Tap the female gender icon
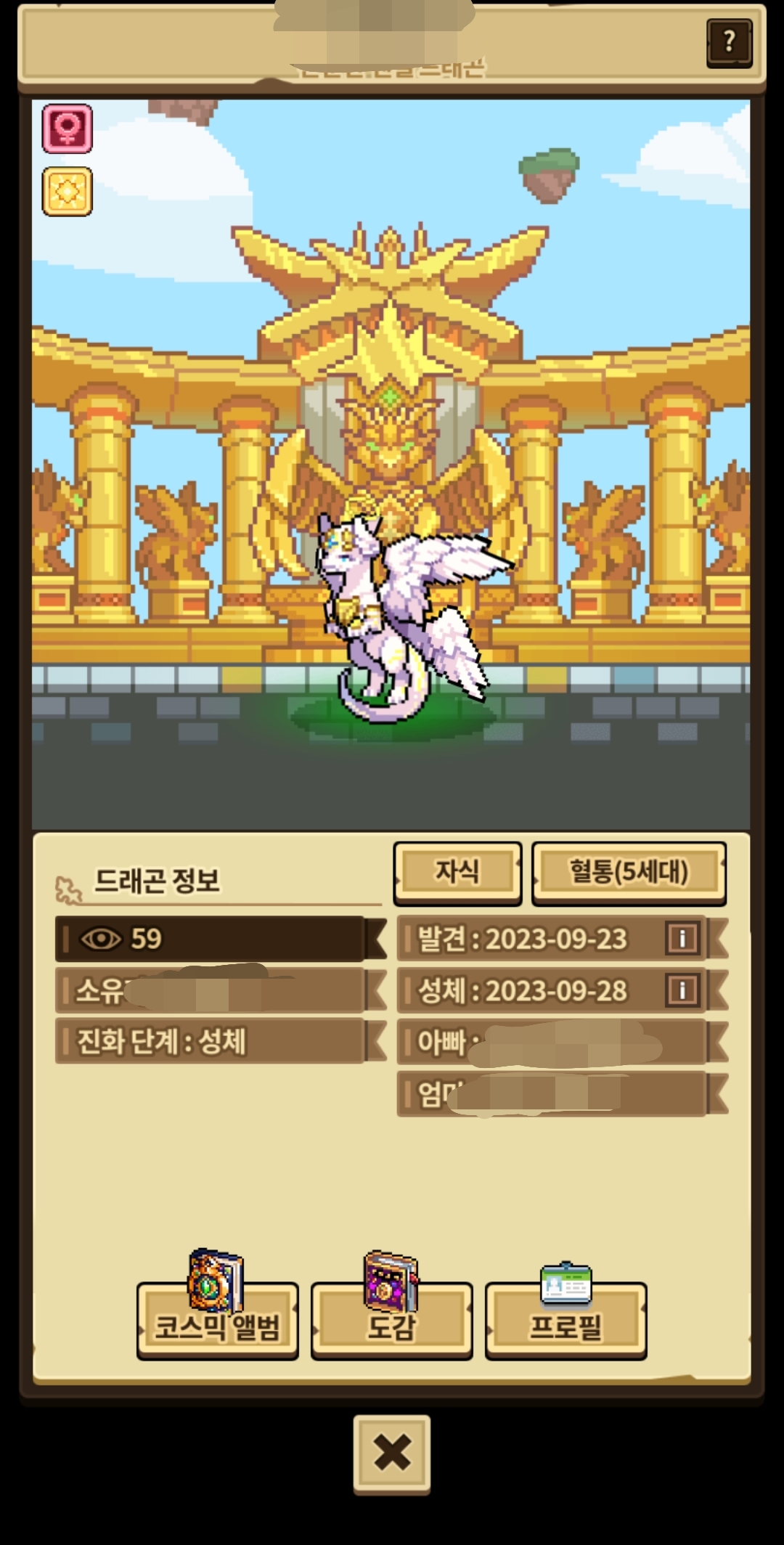 (x=68, y=129)
